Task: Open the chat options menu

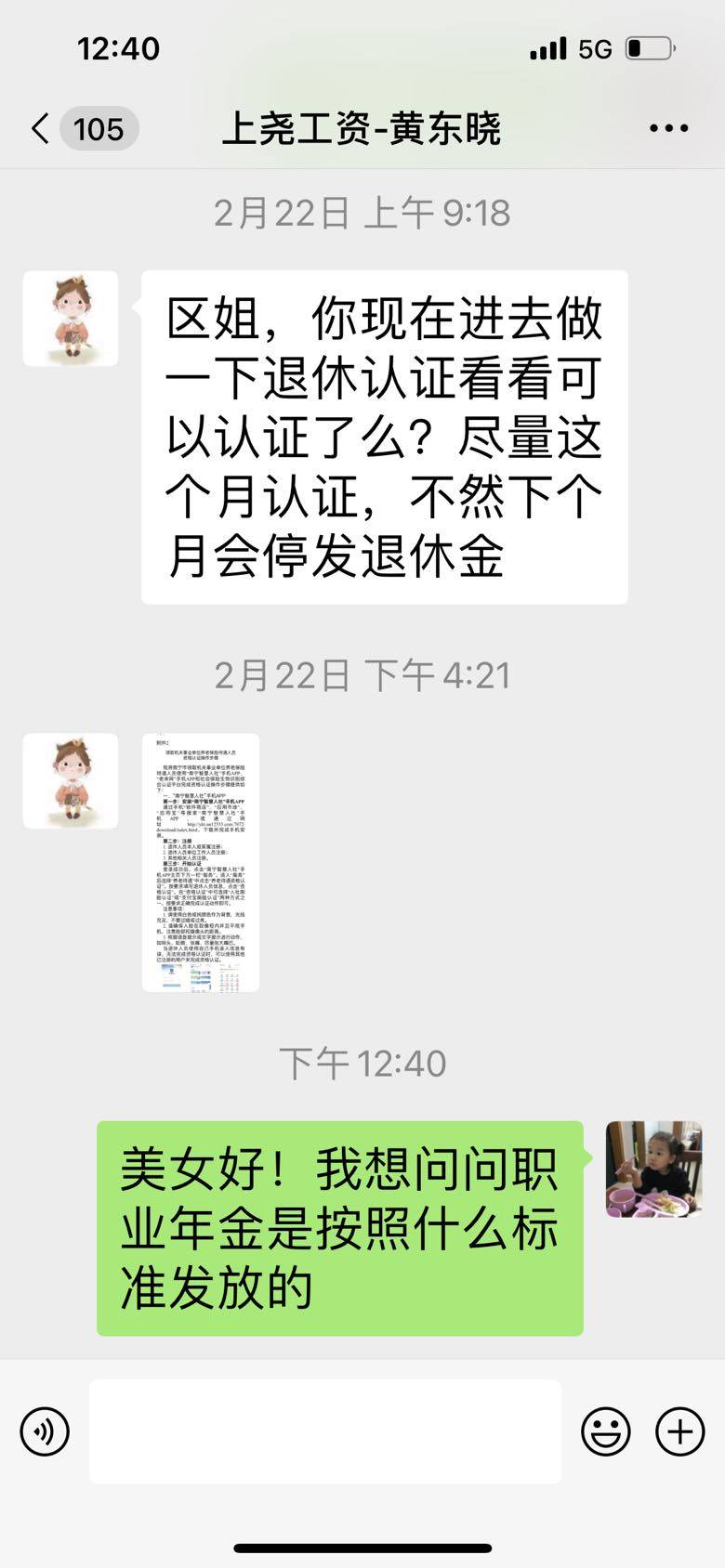Action: (668, 128)
